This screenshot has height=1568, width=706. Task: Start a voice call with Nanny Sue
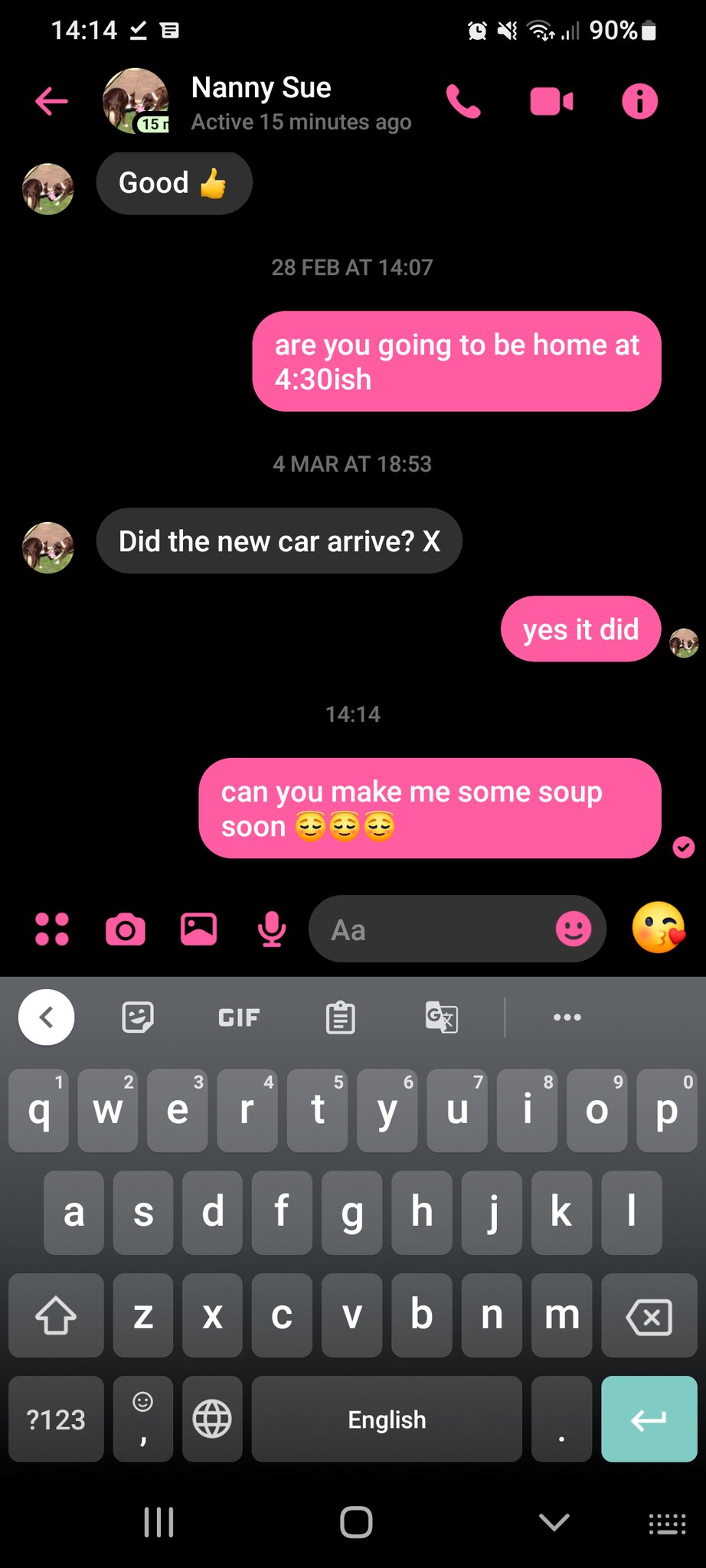(463, 101)
